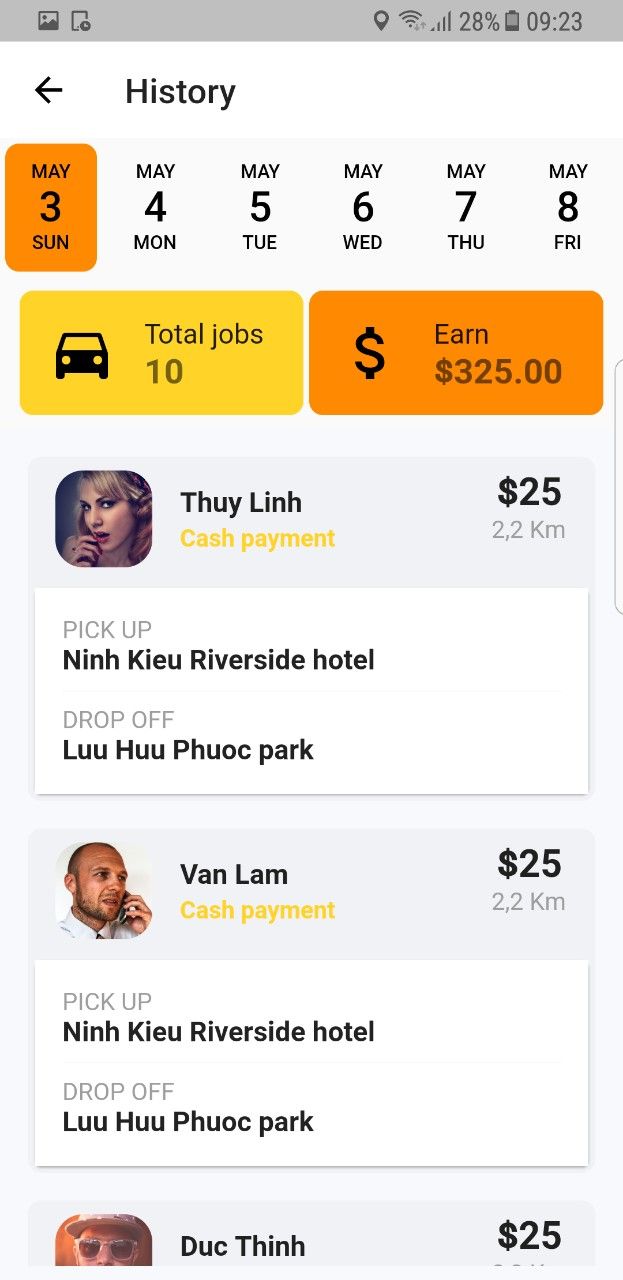Open Duc Thinh's trip card
Image resolution: width=623 pixels, height=1280 pixels.
[311, 1240]
